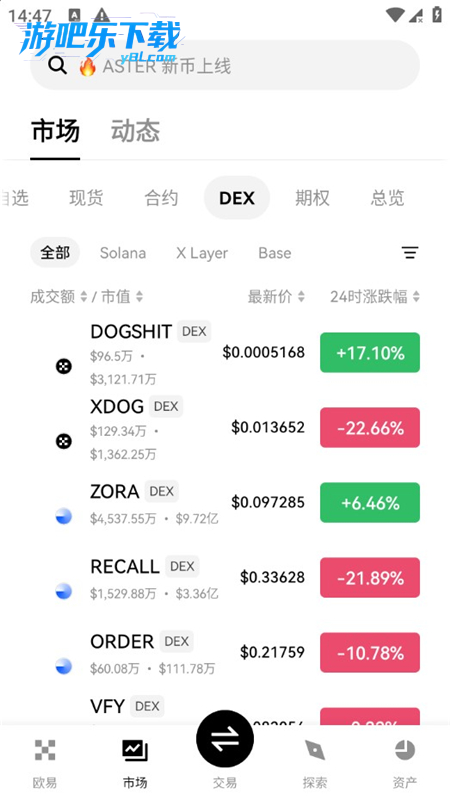
Task: Switch to the 期权 tab
Action: (312, 197)
